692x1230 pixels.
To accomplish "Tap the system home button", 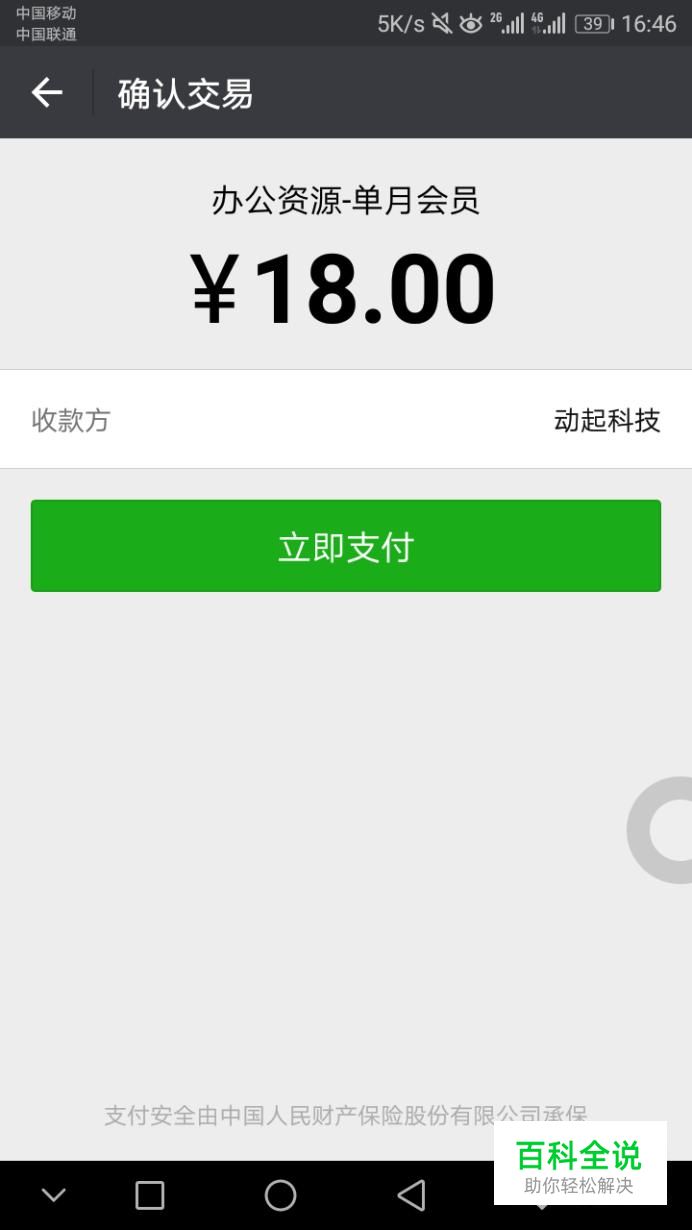I will (x=280, y=1195).
